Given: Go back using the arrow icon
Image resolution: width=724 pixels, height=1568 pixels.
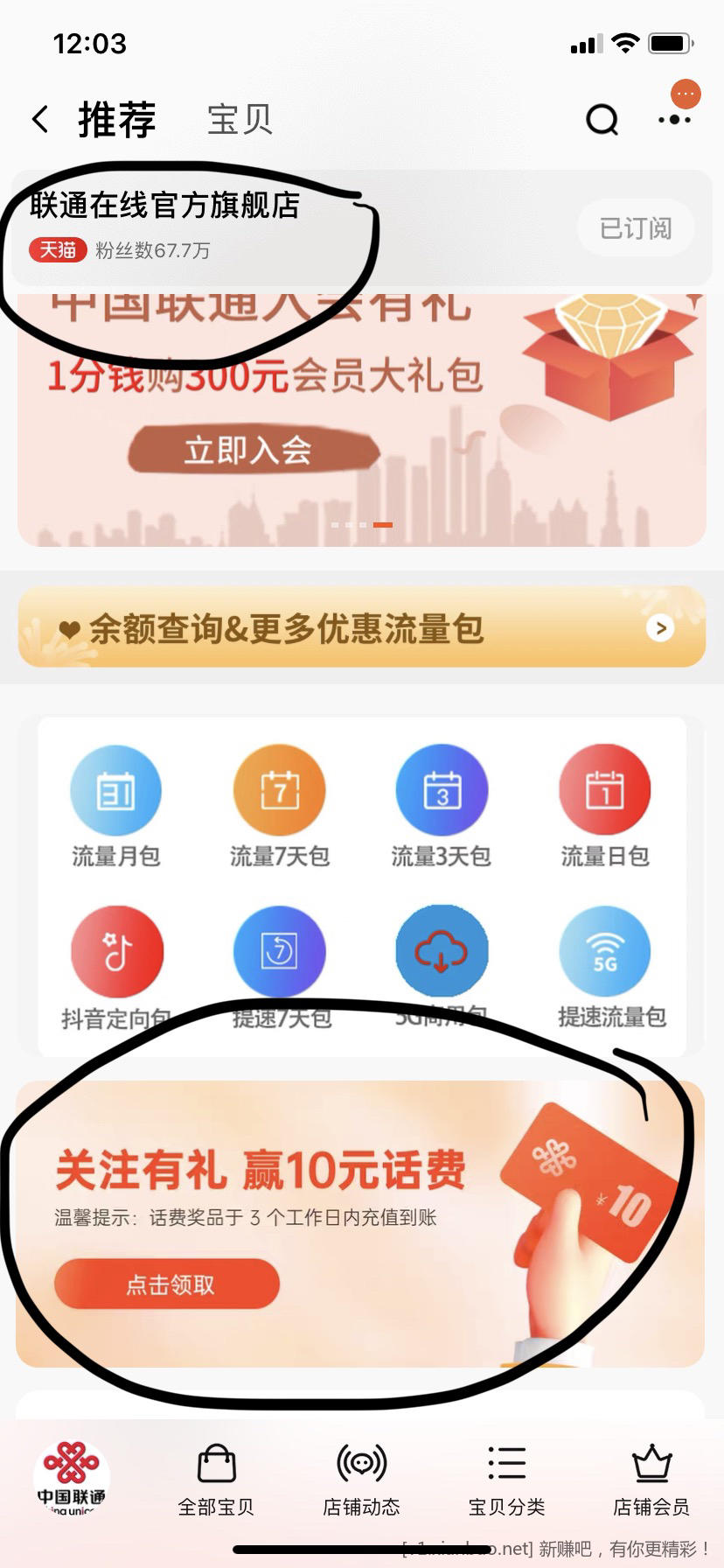Looking at the screenshot, I should [x=40, y=119].
